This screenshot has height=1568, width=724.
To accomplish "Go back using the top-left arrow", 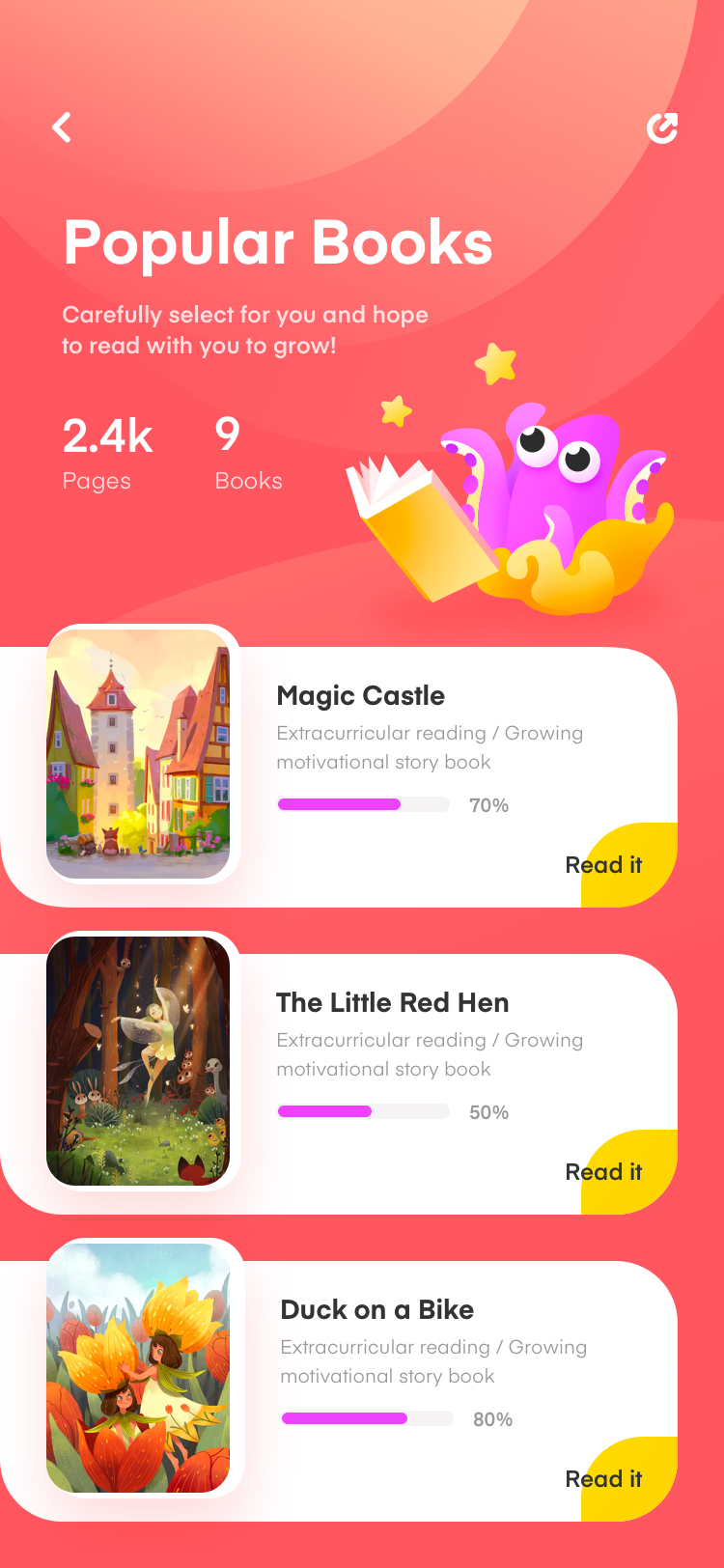I will click(x=62, y=126).
